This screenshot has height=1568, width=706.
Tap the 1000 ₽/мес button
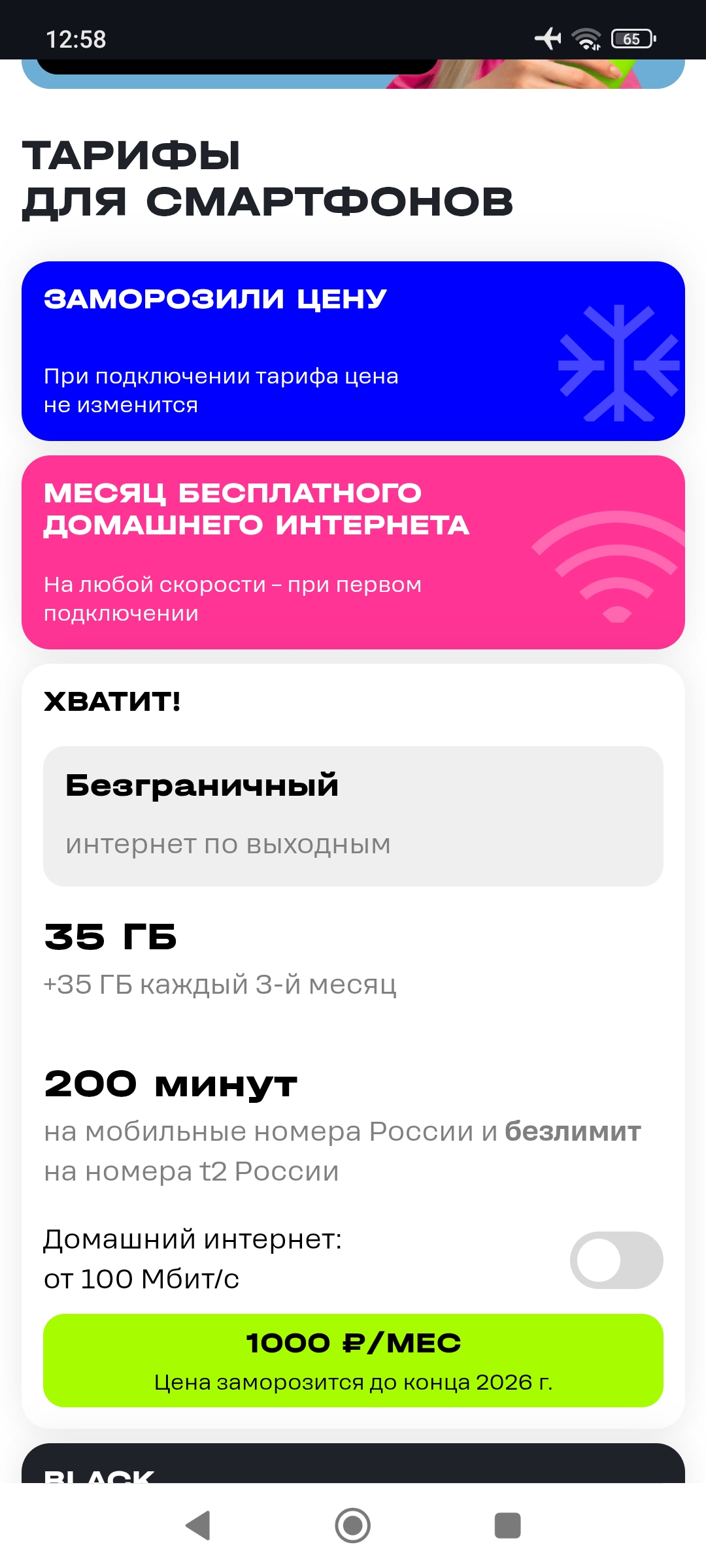tap(353, 1360)
